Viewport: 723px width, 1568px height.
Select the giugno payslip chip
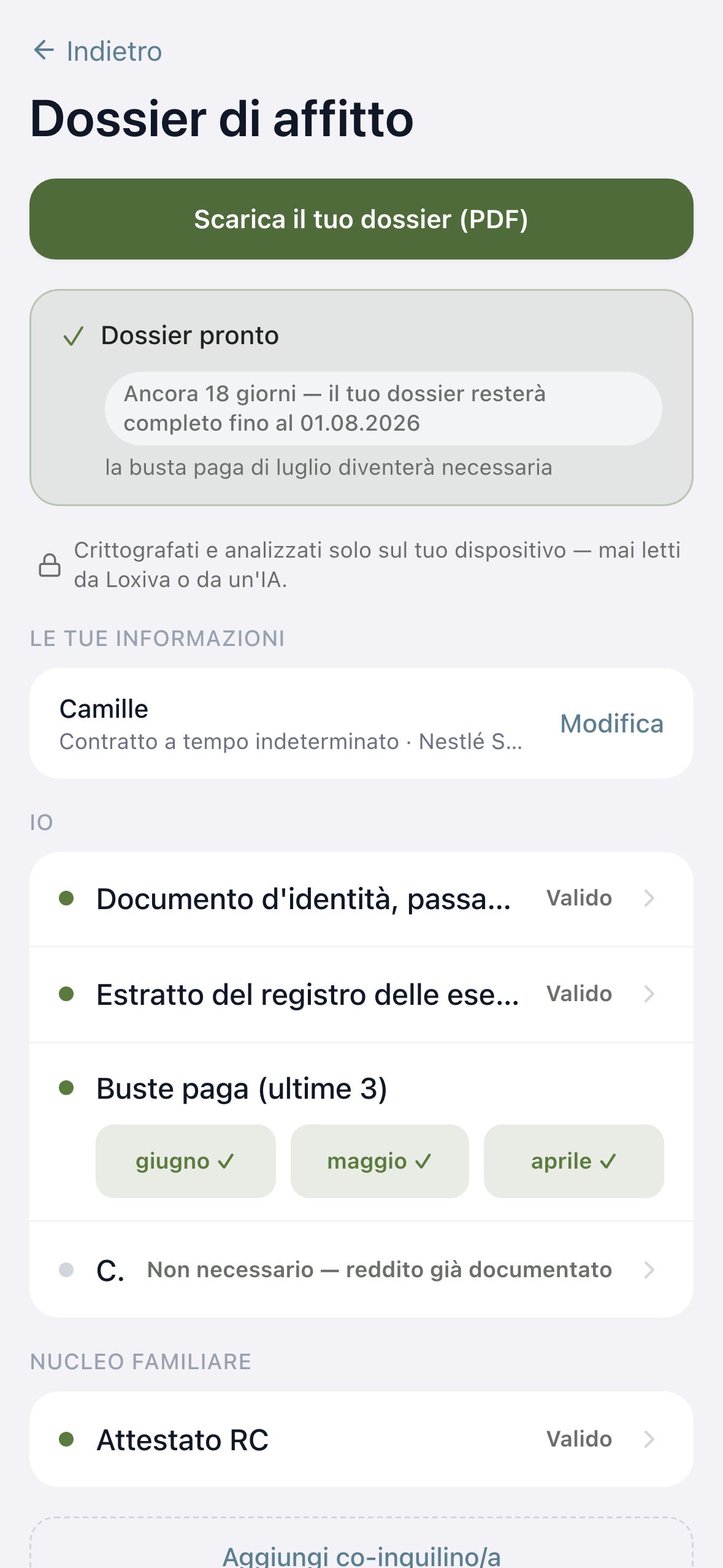pos(186,1161)
